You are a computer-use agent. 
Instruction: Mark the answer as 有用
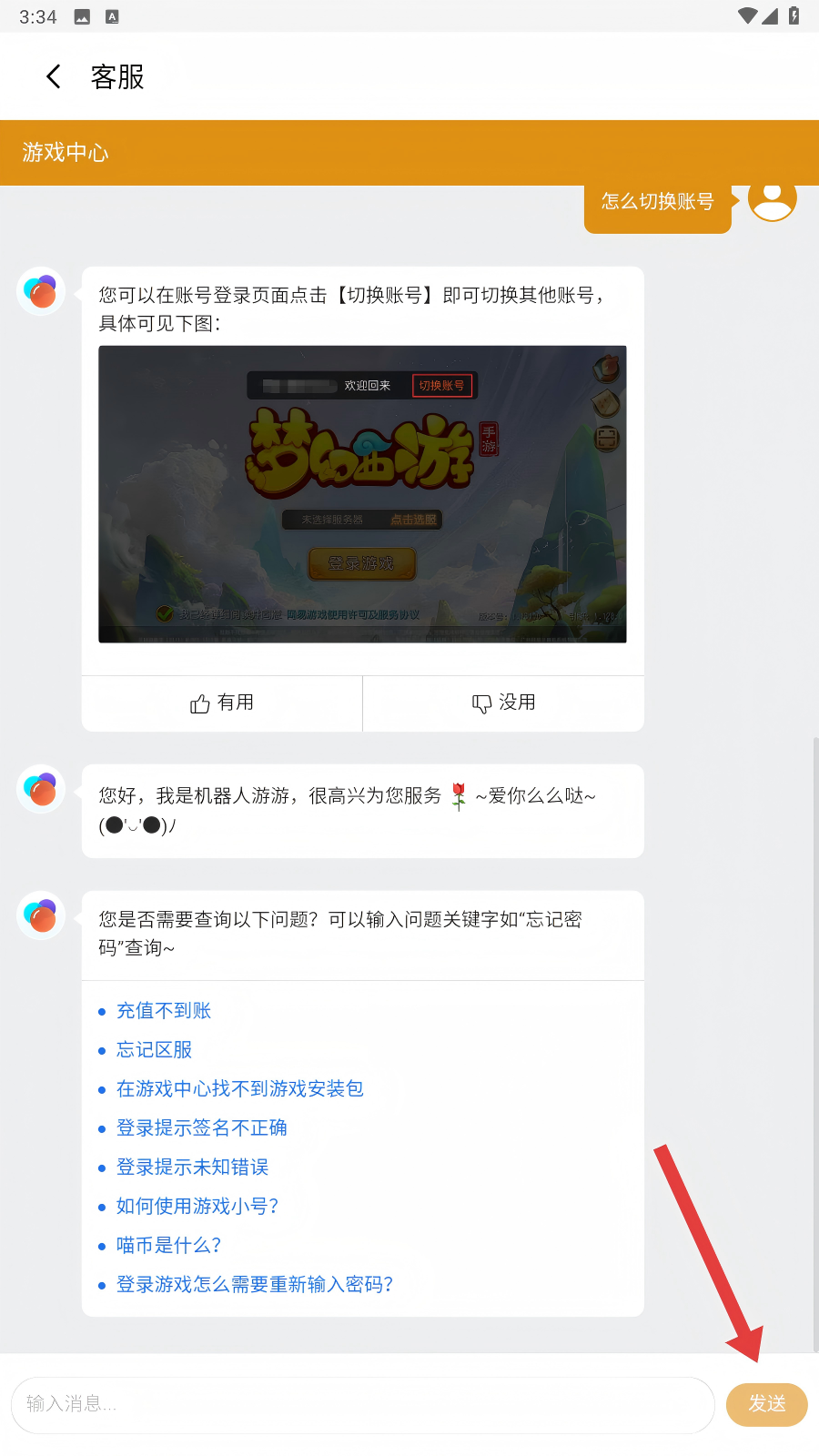pos(222,703)
